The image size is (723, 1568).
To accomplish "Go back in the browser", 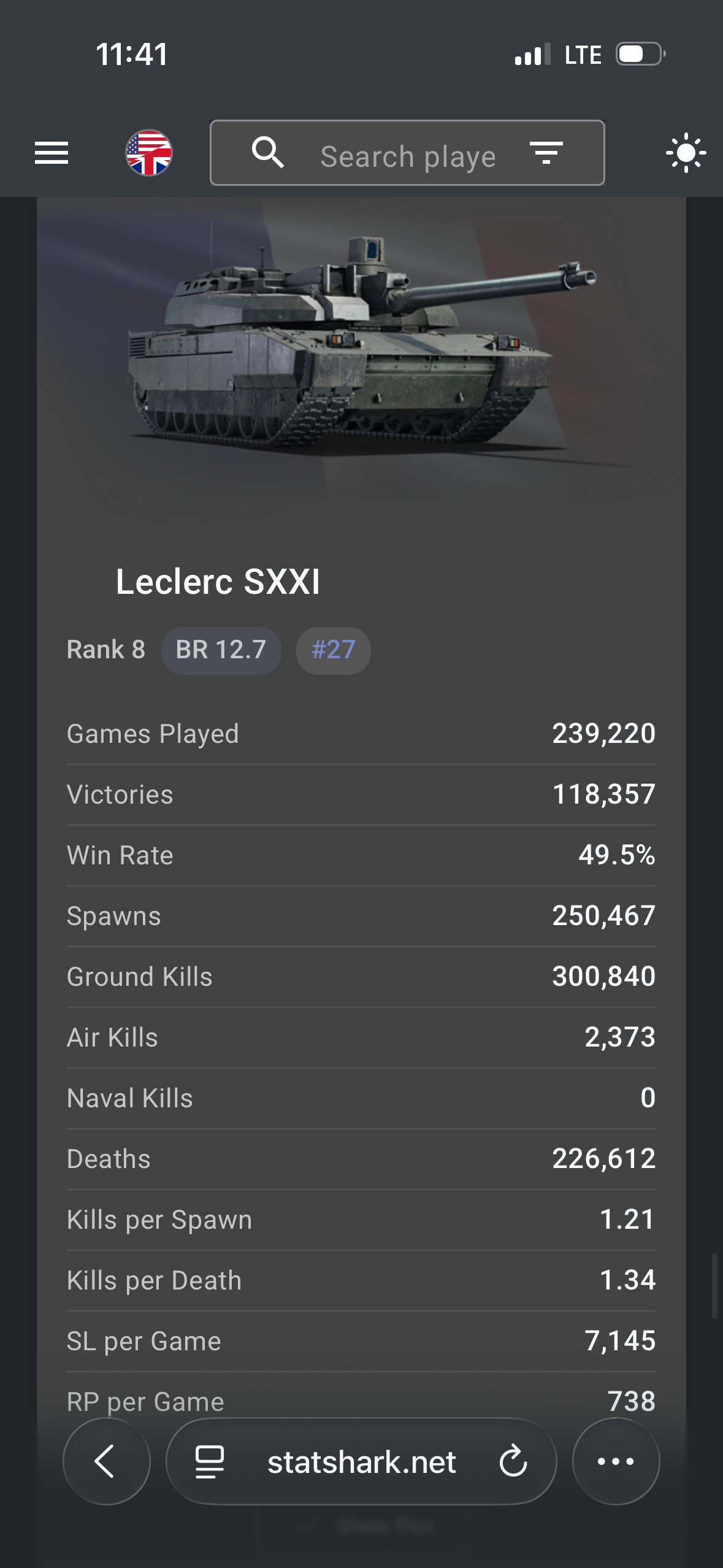I will tap(106, 1461).
